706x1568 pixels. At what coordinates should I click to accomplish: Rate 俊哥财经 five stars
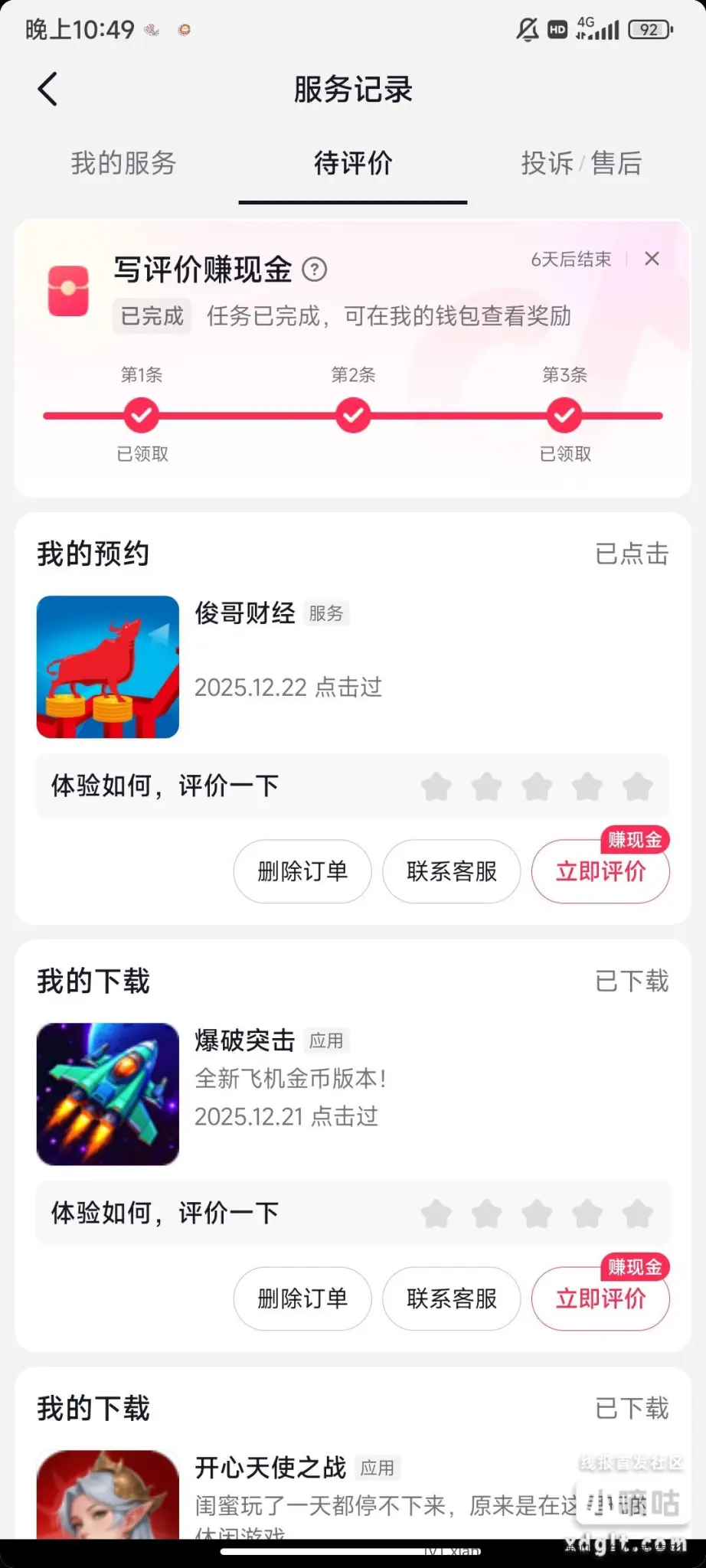click(637, 786)
